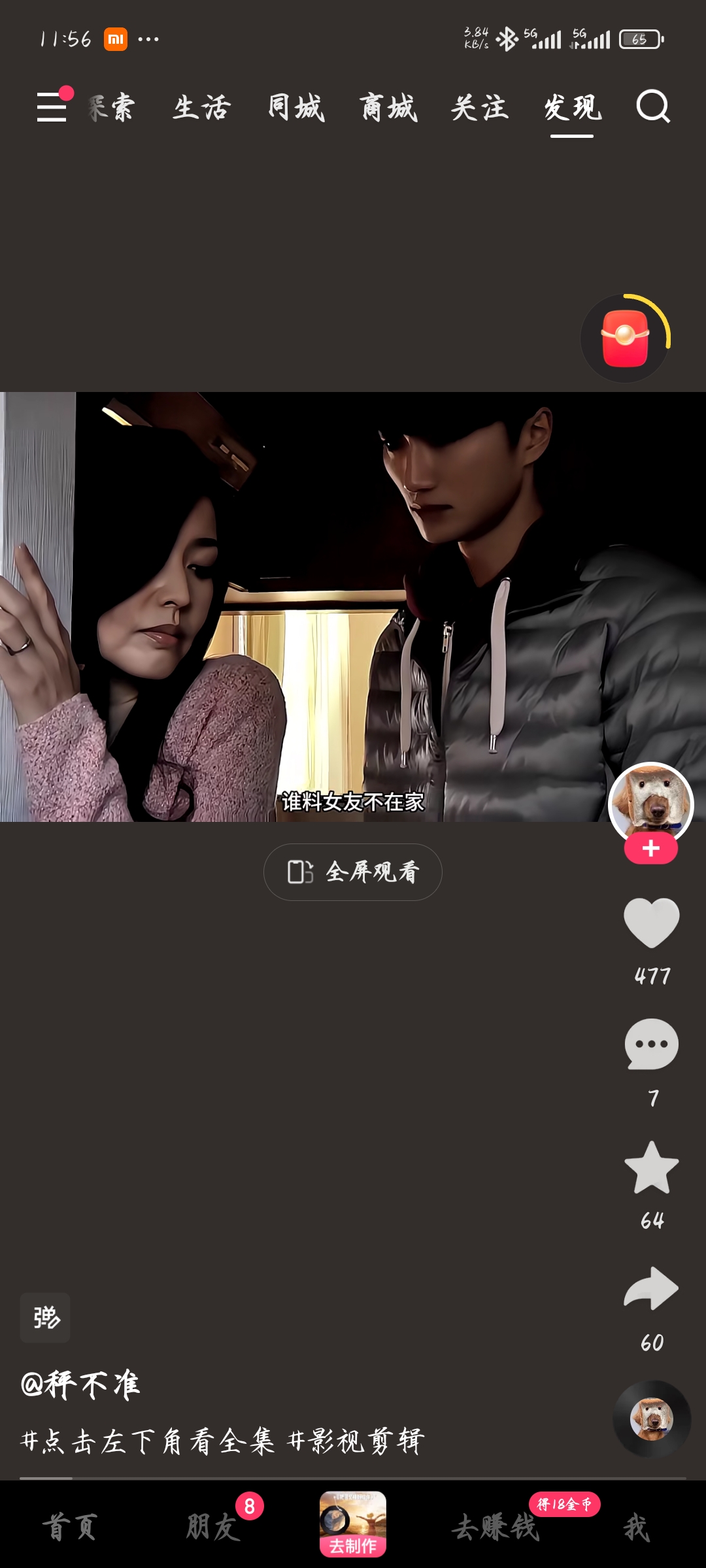Like this video with the heart icon

pos(652,923)
